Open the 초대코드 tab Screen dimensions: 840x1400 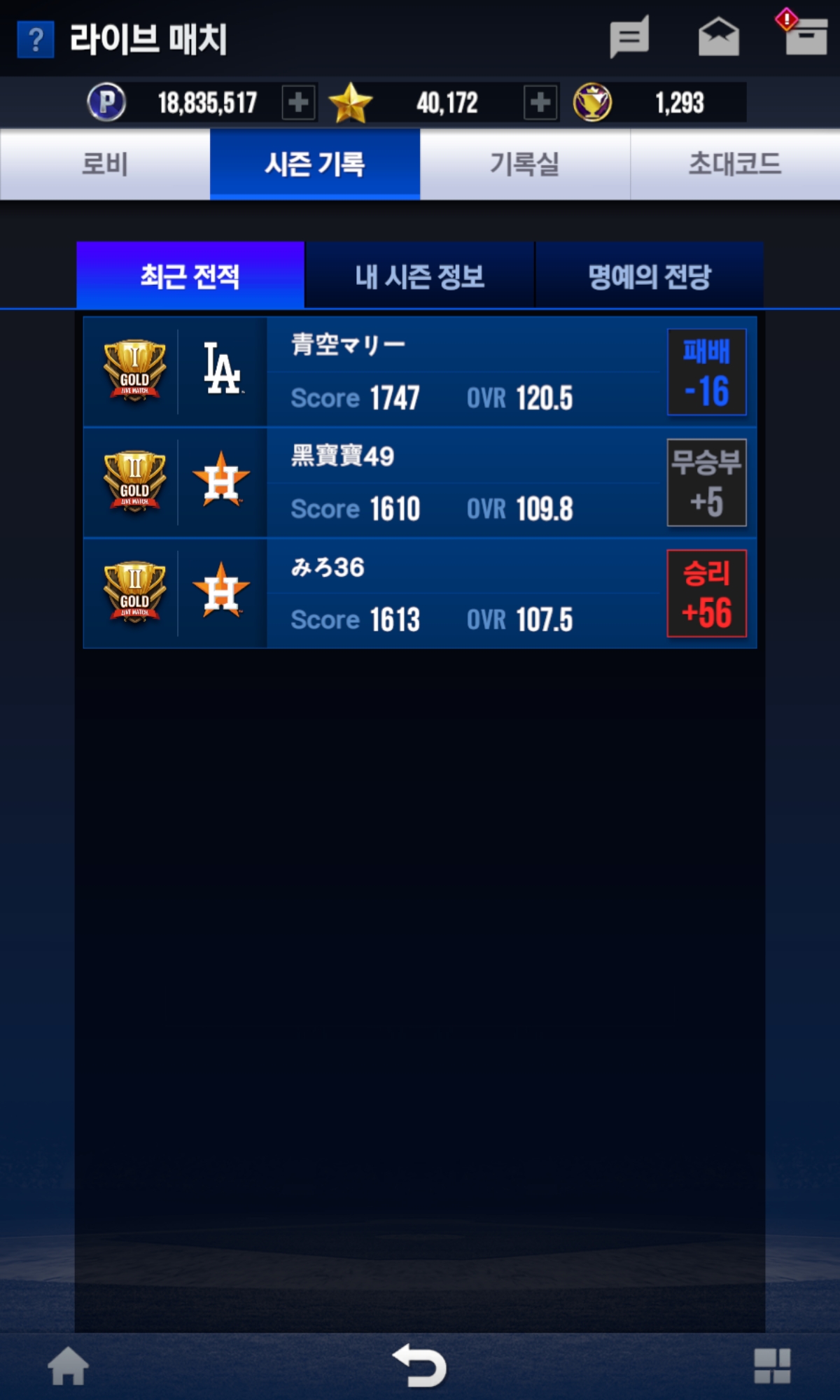coord(735,164)
